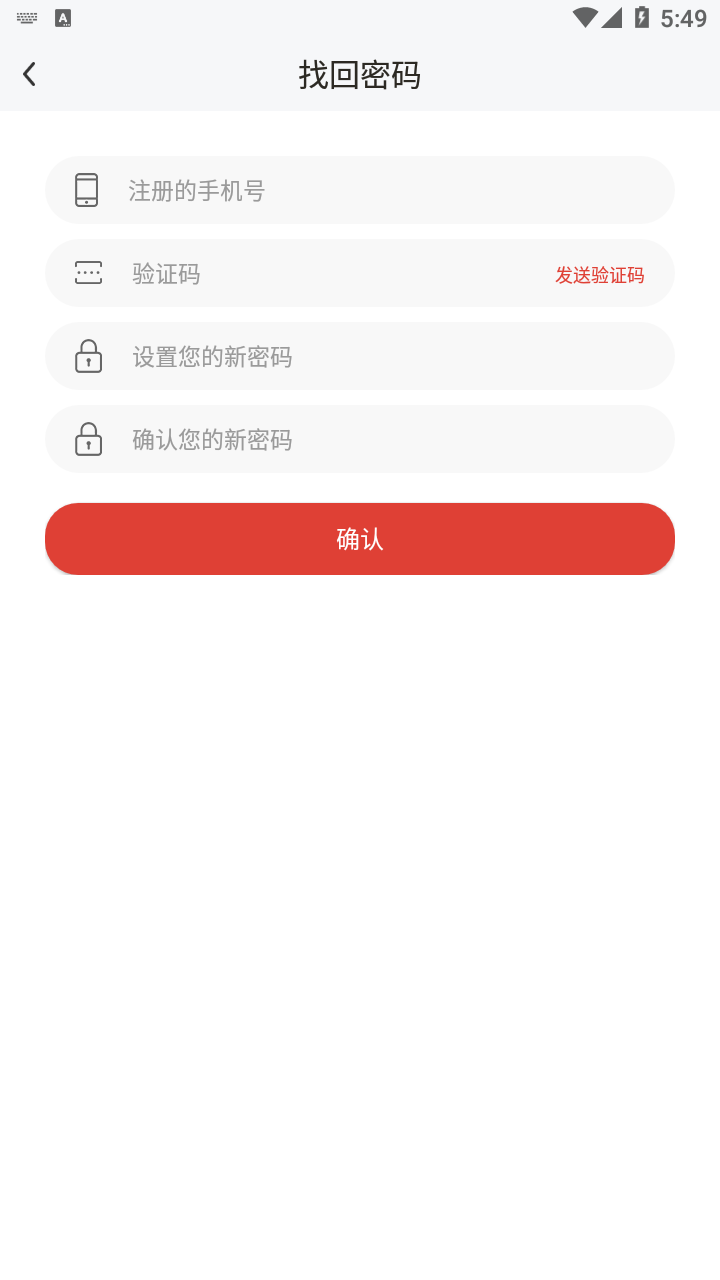Tap the empty area below the confirm button
The height and width of the screenshot is (1280, 720).
tap(360, 800)
